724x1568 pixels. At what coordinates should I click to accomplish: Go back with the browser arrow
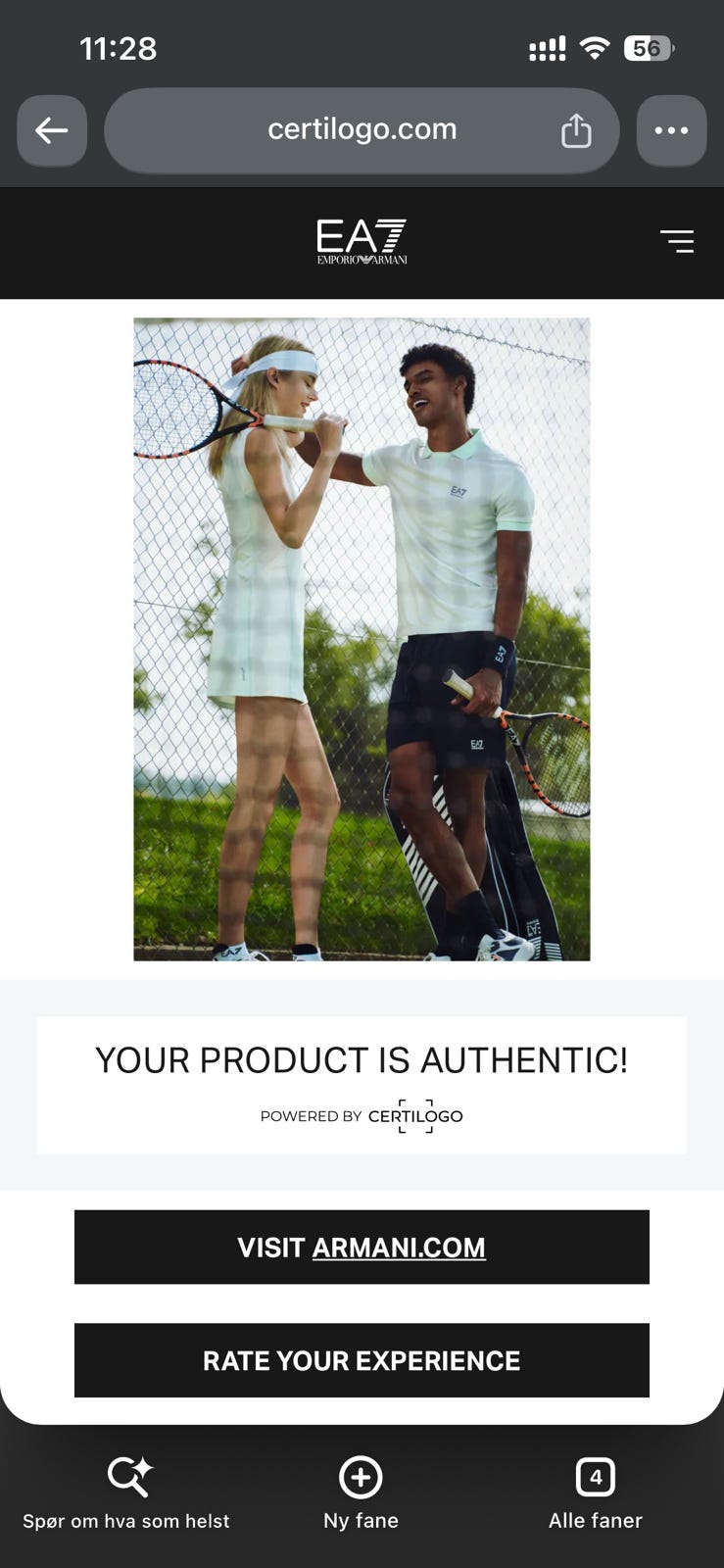coord(52,130)
